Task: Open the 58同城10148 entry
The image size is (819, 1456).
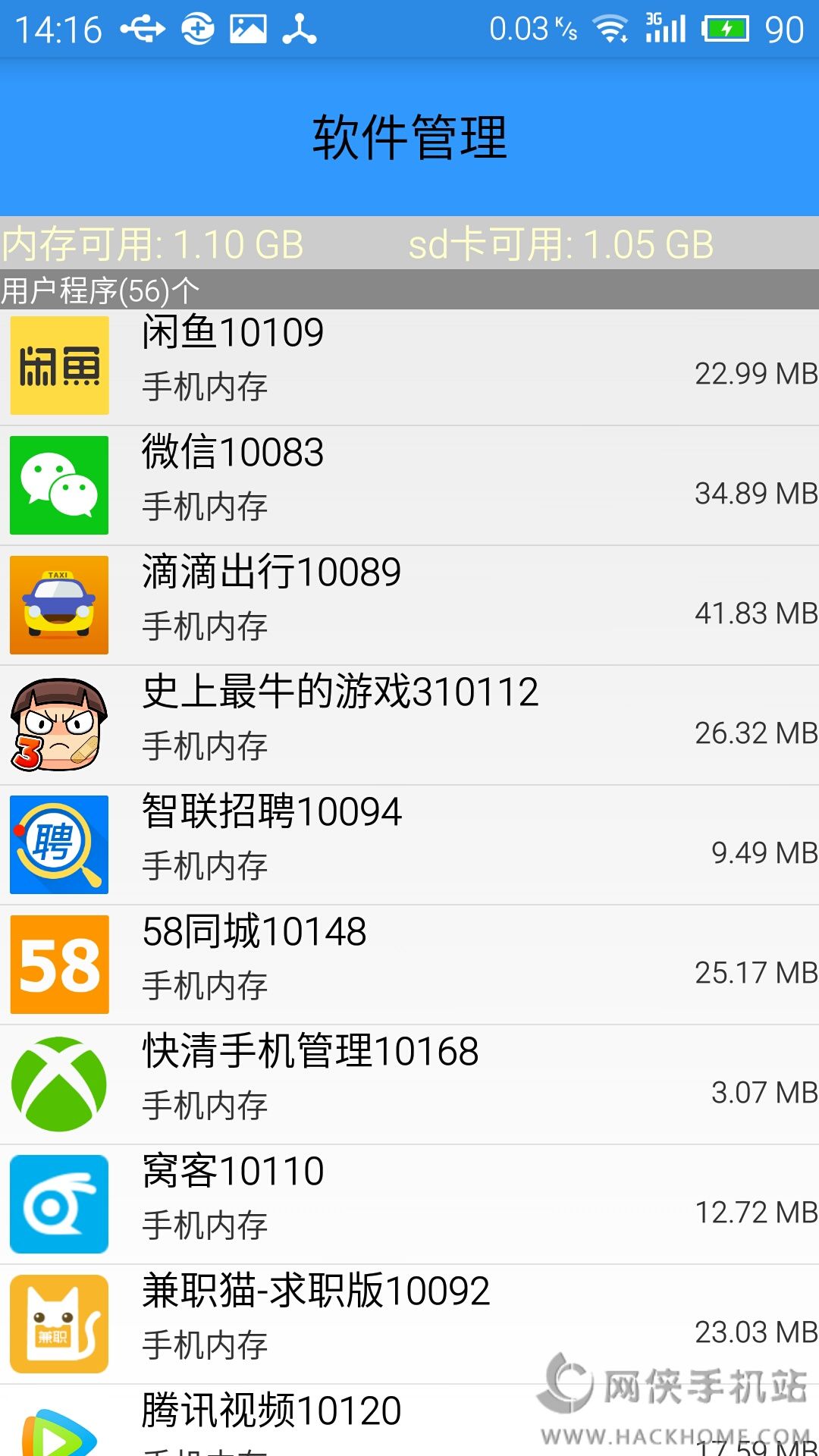Action: [x=409, y=965]
